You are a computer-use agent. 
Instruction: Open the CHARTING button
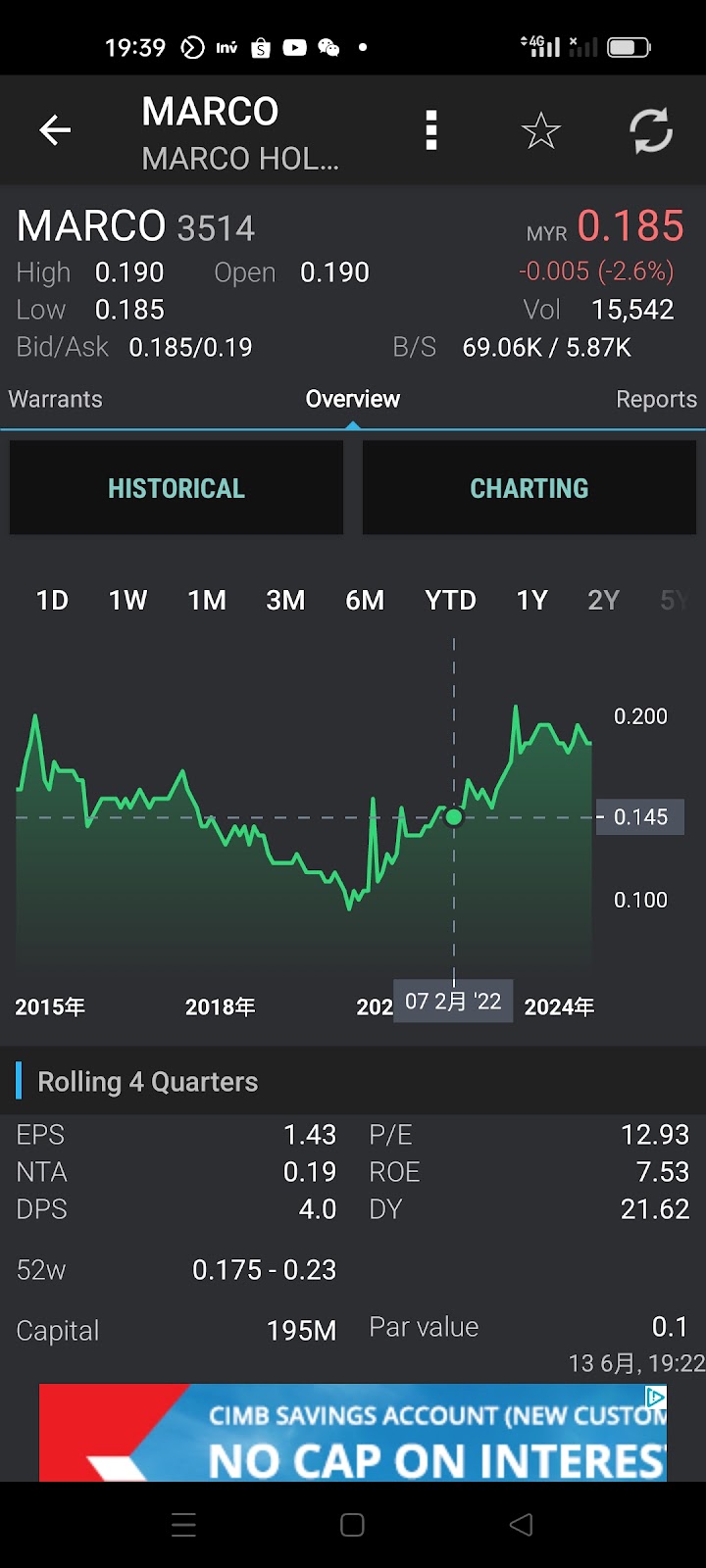(529, 488)
